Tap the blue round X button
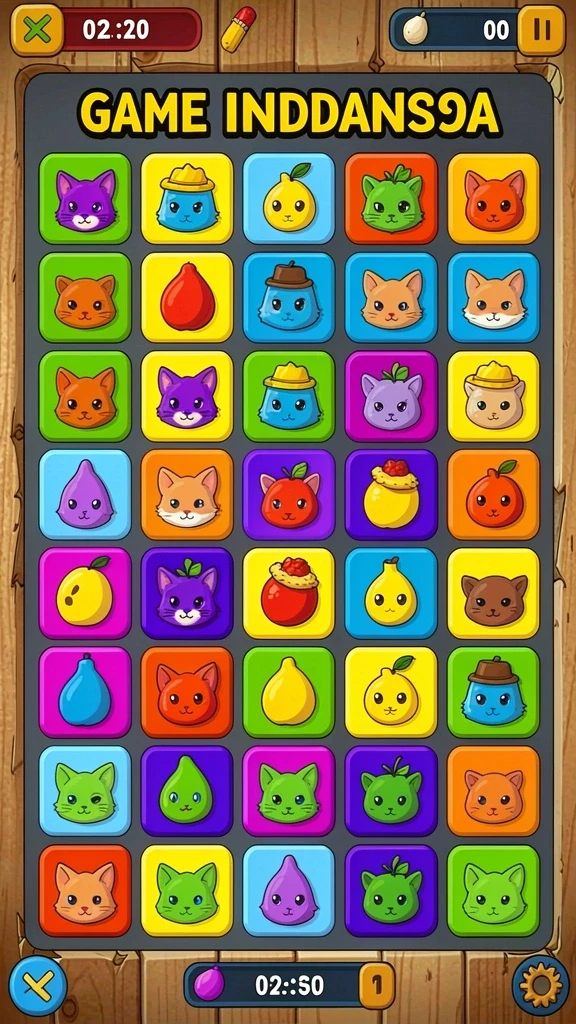The width and height of the screenshot is (576, 1024). pyautogui.click(x=38, y=985)
